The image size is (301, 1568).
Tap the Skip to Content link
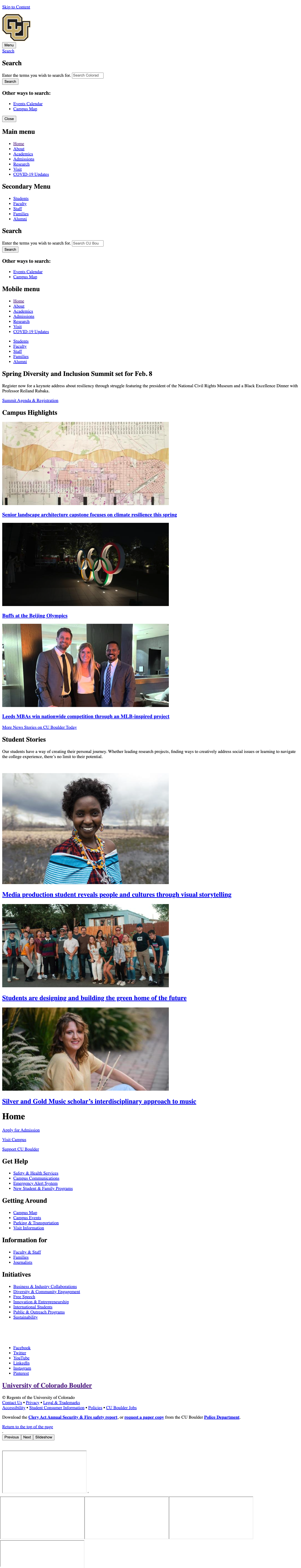pyautogui.click(x=16, y=7)
